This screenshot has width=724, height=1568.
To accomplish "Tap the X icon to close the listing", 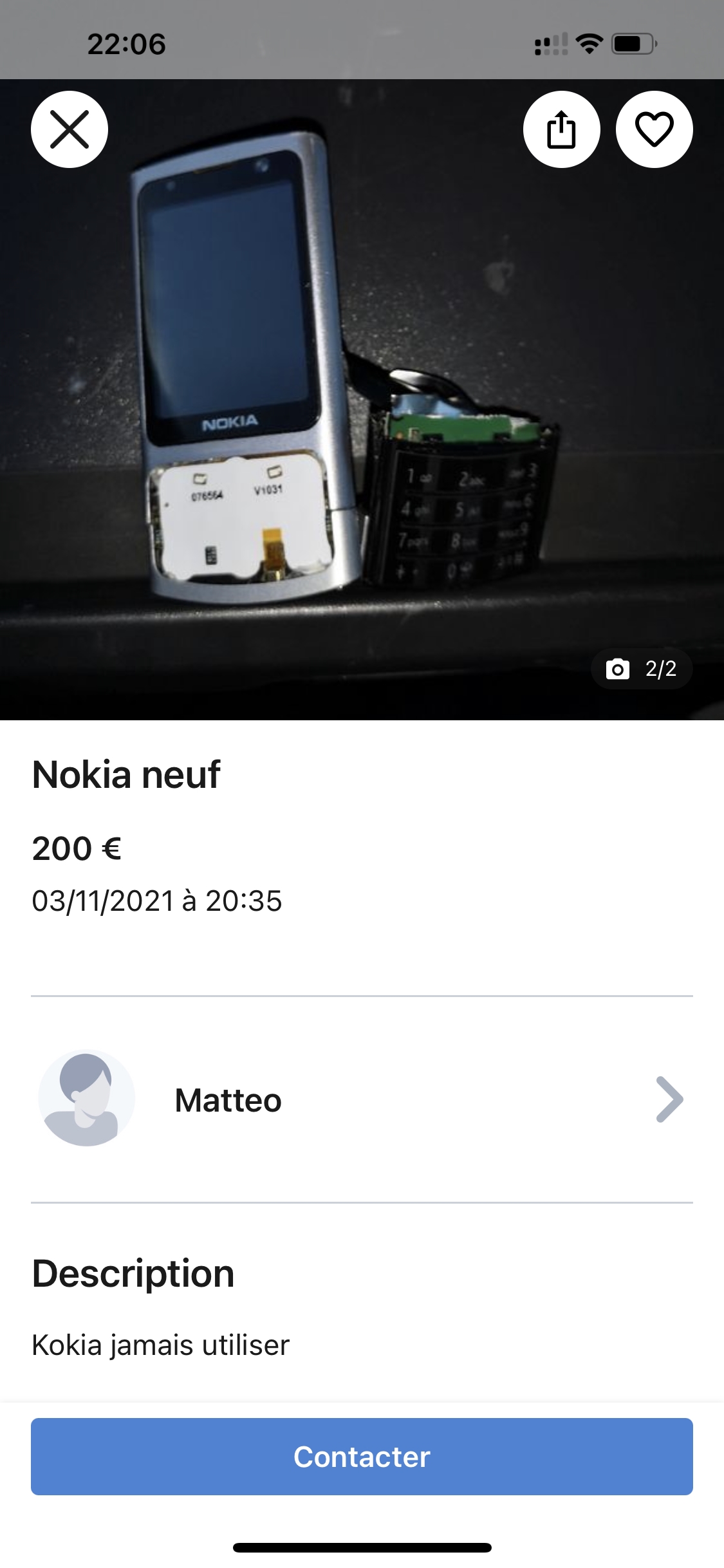I will pyautogui.click(x=70, y=128).
